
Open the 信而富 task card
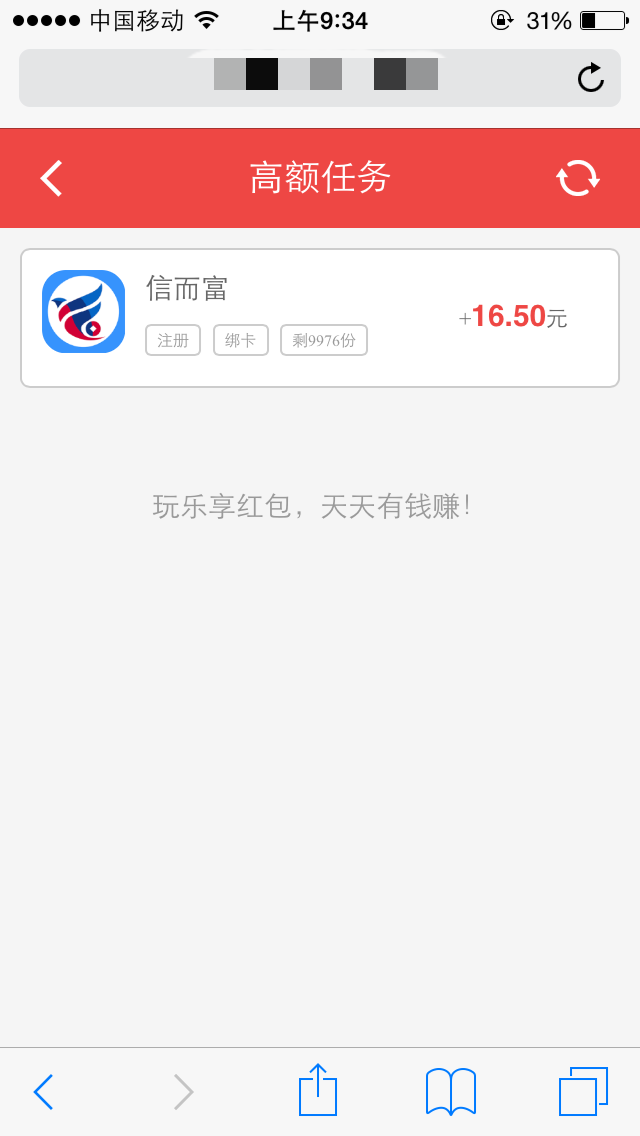pos(320,318)
